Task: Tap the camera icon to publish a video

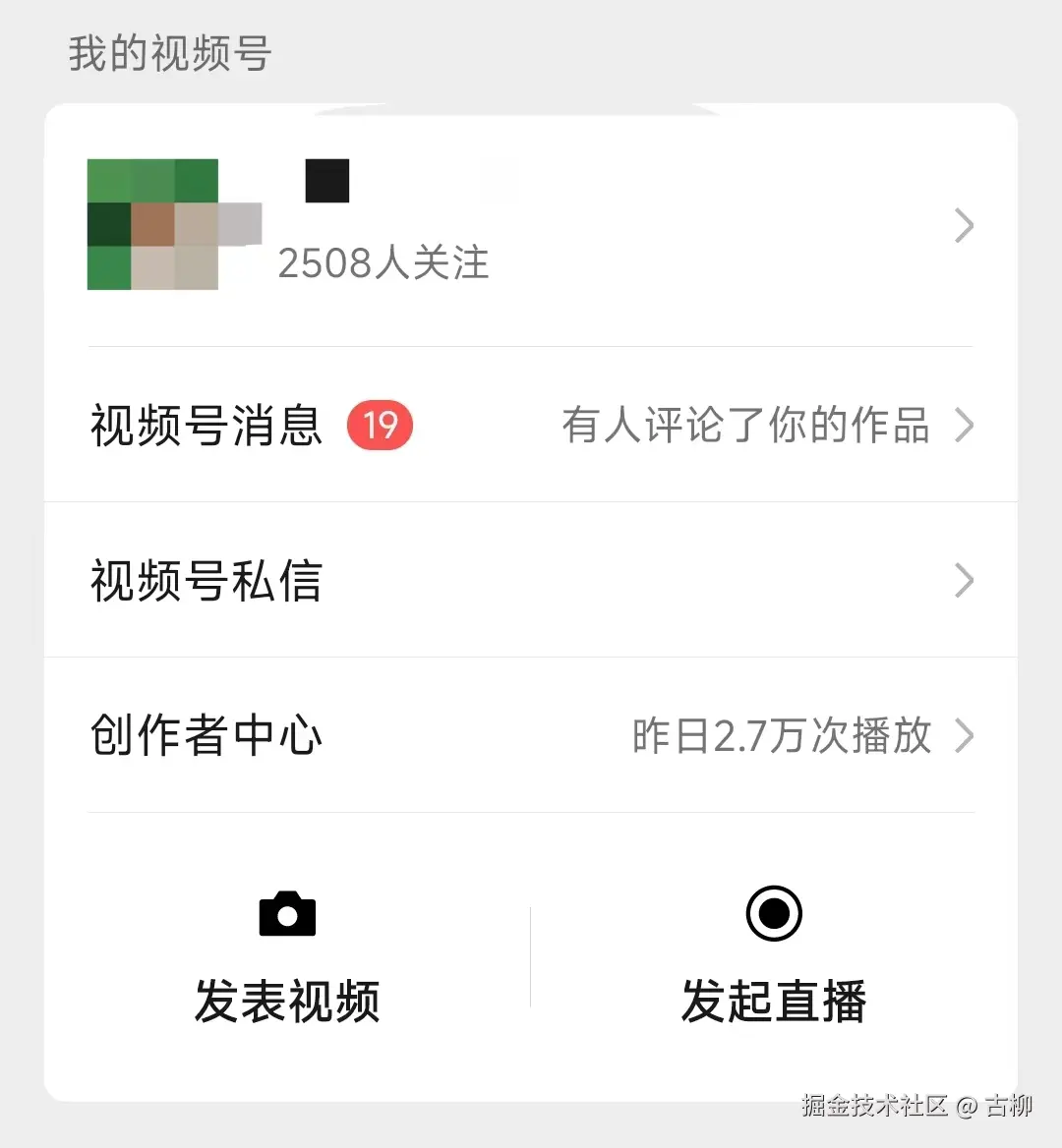Action: pyautogui.click(x=286, y=914)
